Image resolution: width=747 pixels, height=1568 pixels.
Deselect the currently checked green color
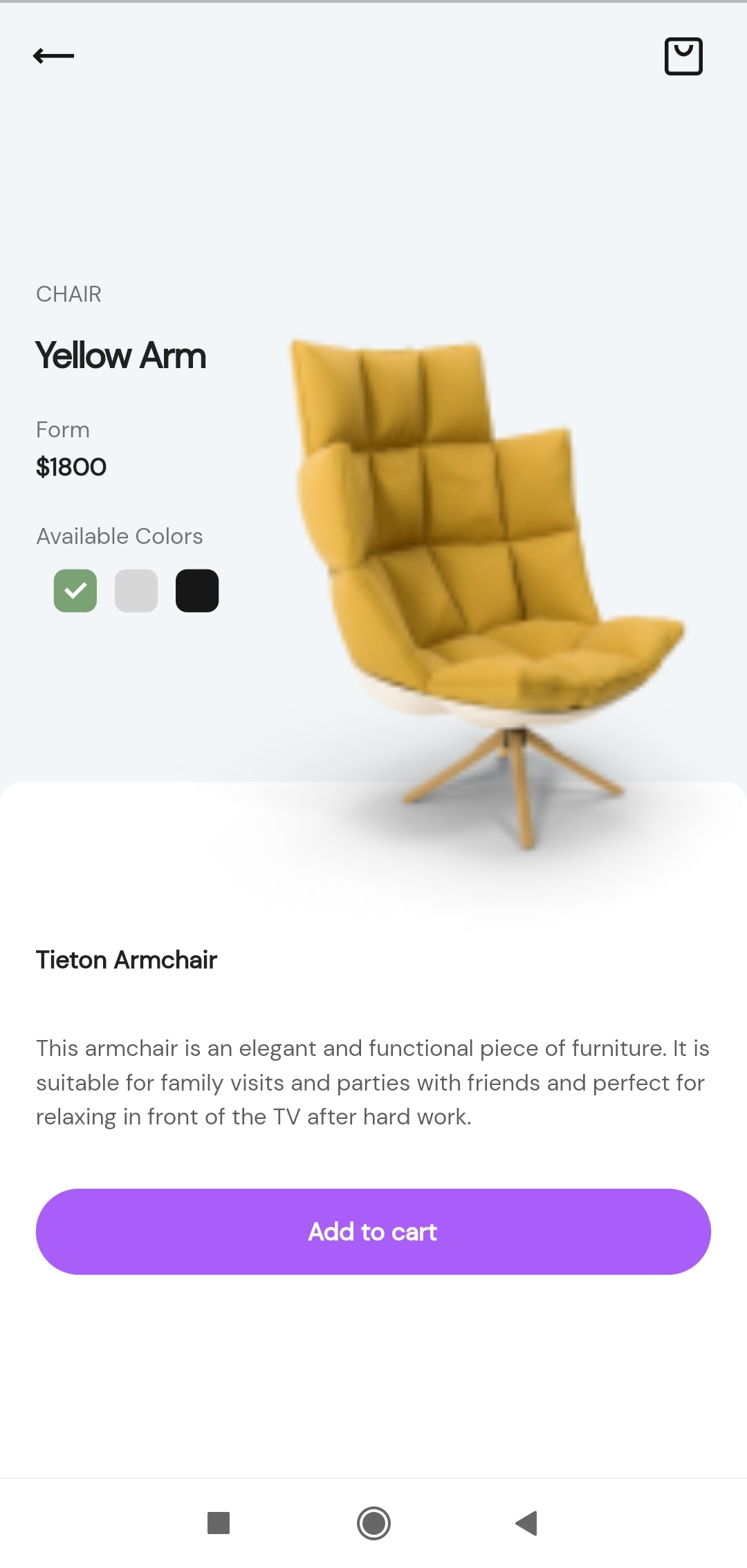point(75,590)
